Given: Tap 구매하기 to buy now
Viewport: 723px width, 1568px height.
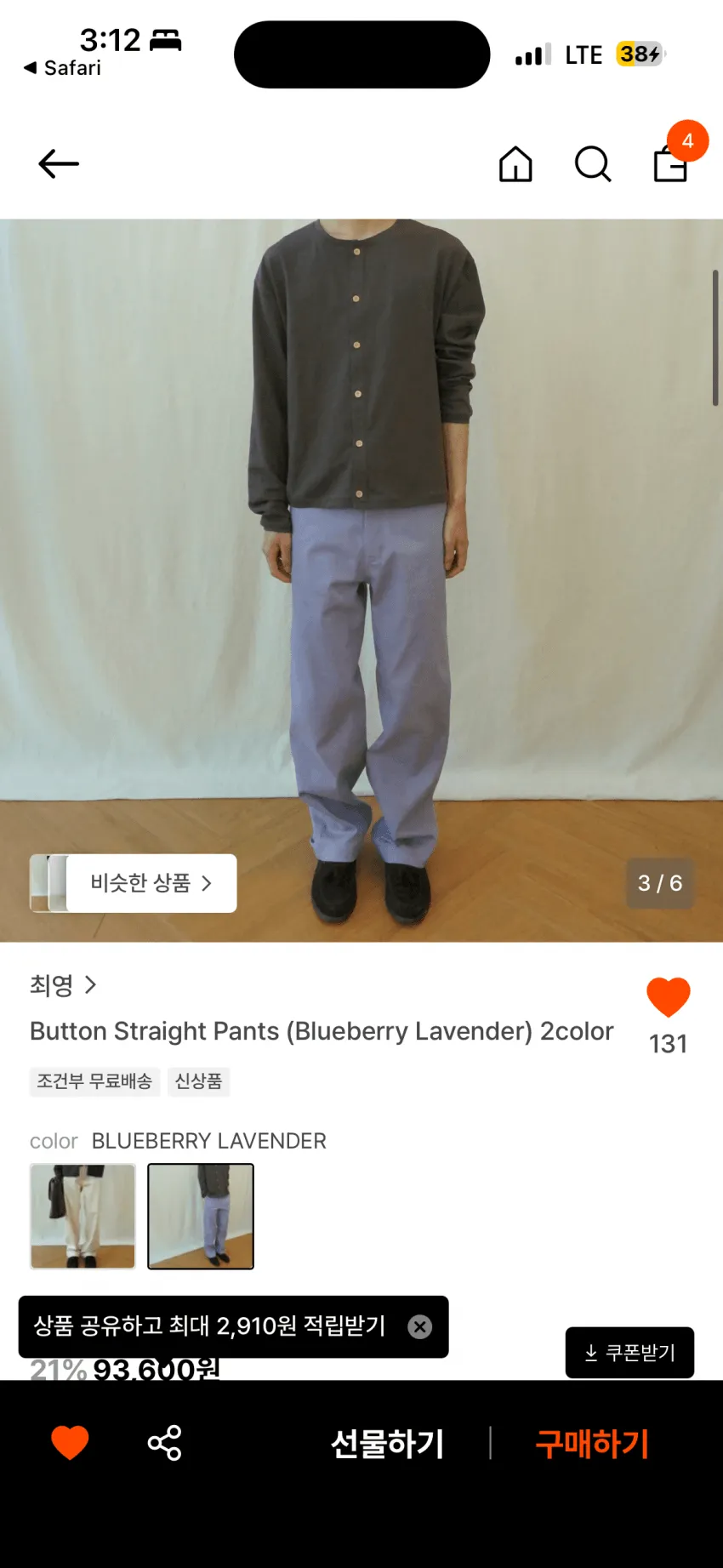Looking at the screenshot, I should pos(593,1444).
